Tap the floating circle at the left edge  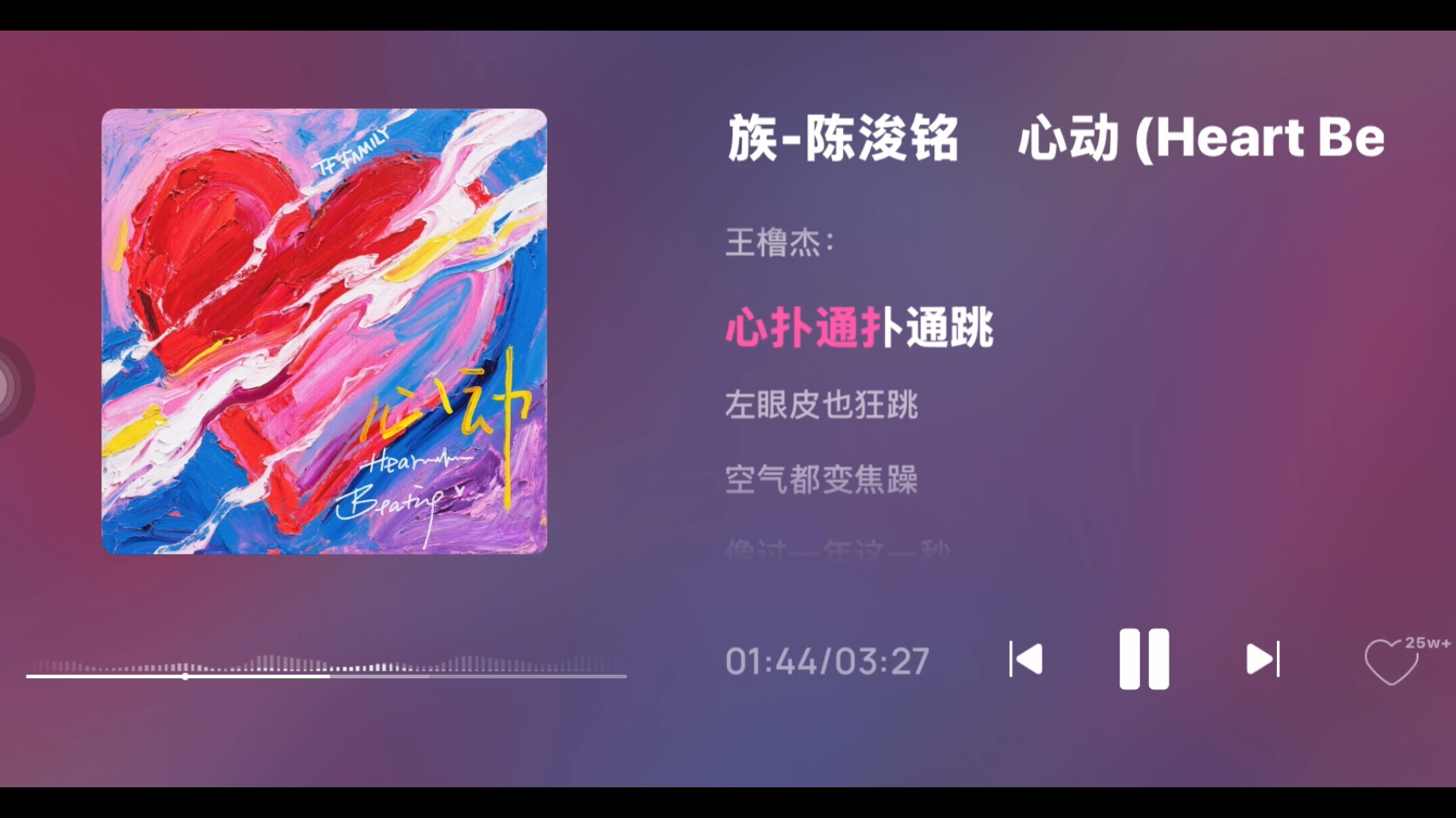(10, 387)
